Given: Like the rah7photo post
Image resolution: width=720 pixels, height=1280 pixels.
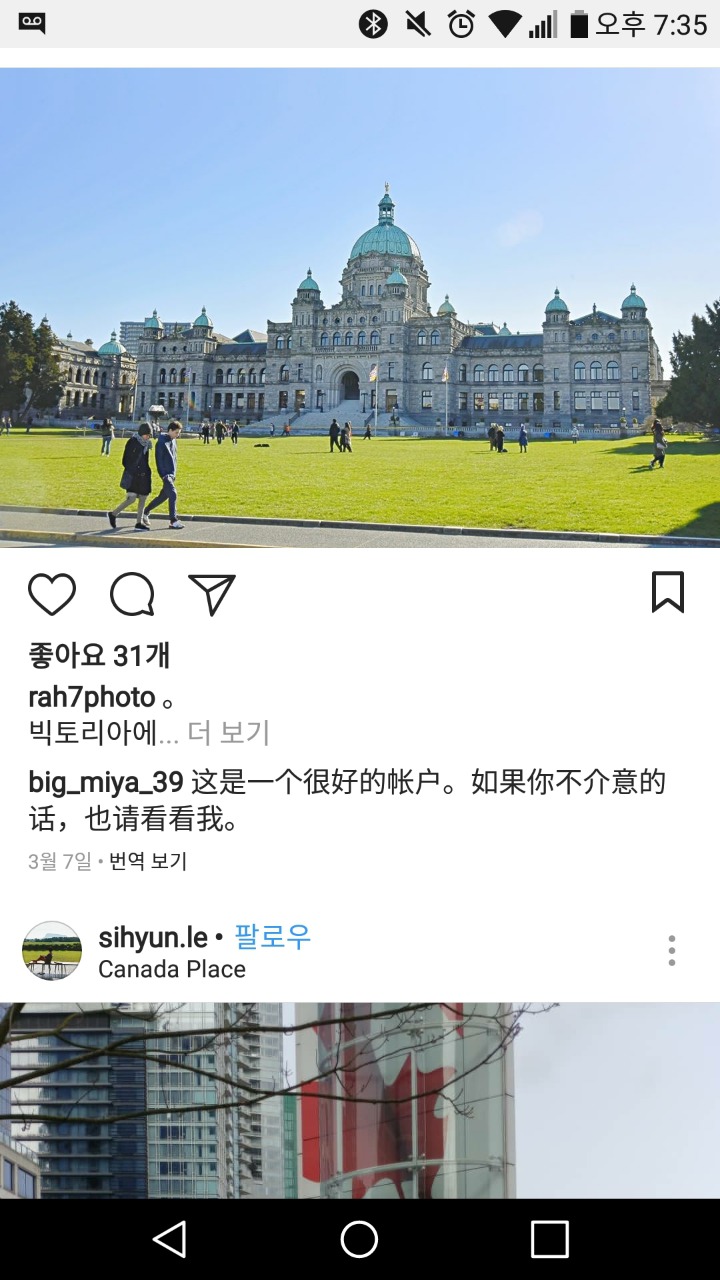Looking at the screenshot, I should coord(52,594).
